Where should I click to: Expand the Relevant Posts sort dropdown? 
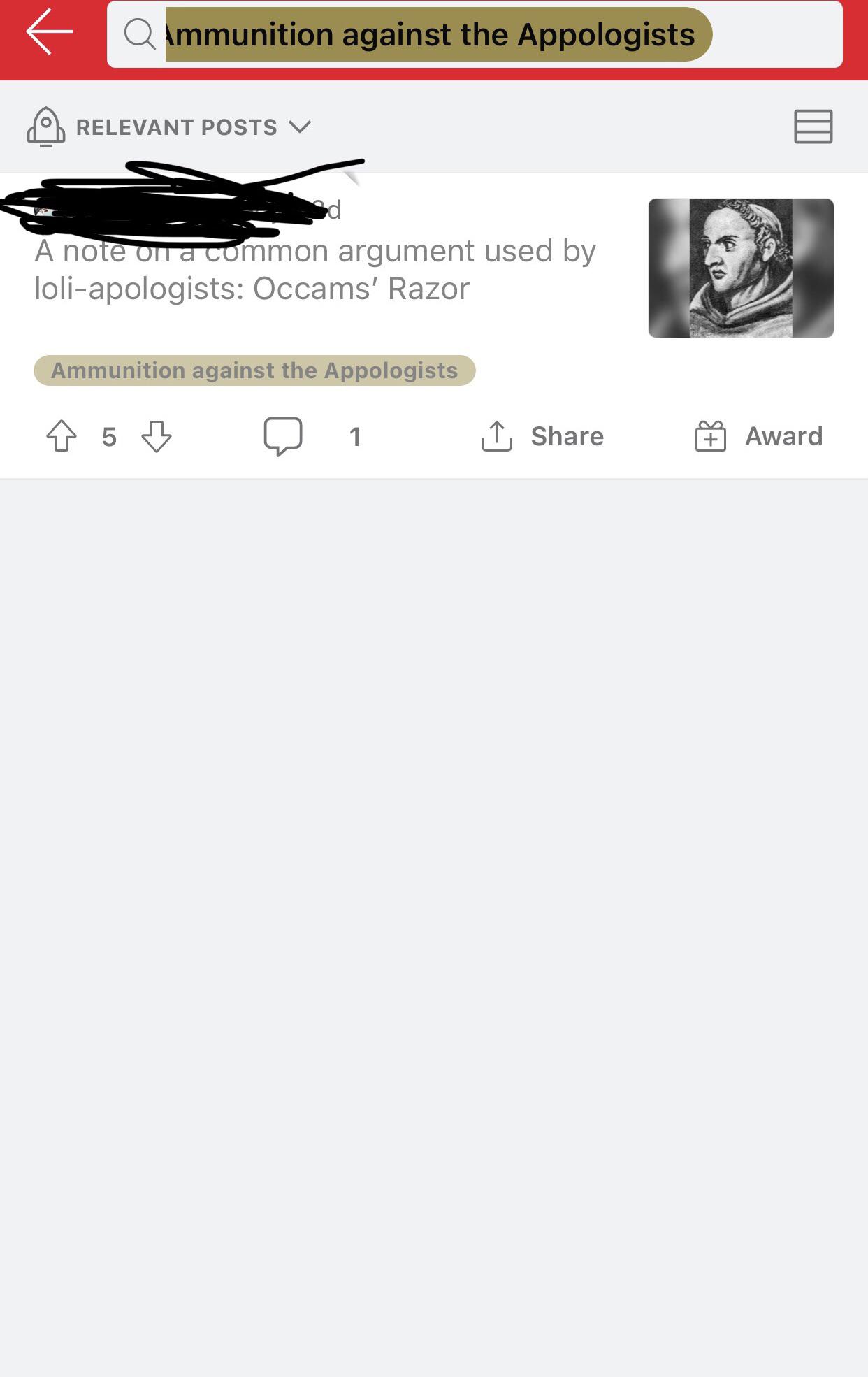[x=169, y=127]
